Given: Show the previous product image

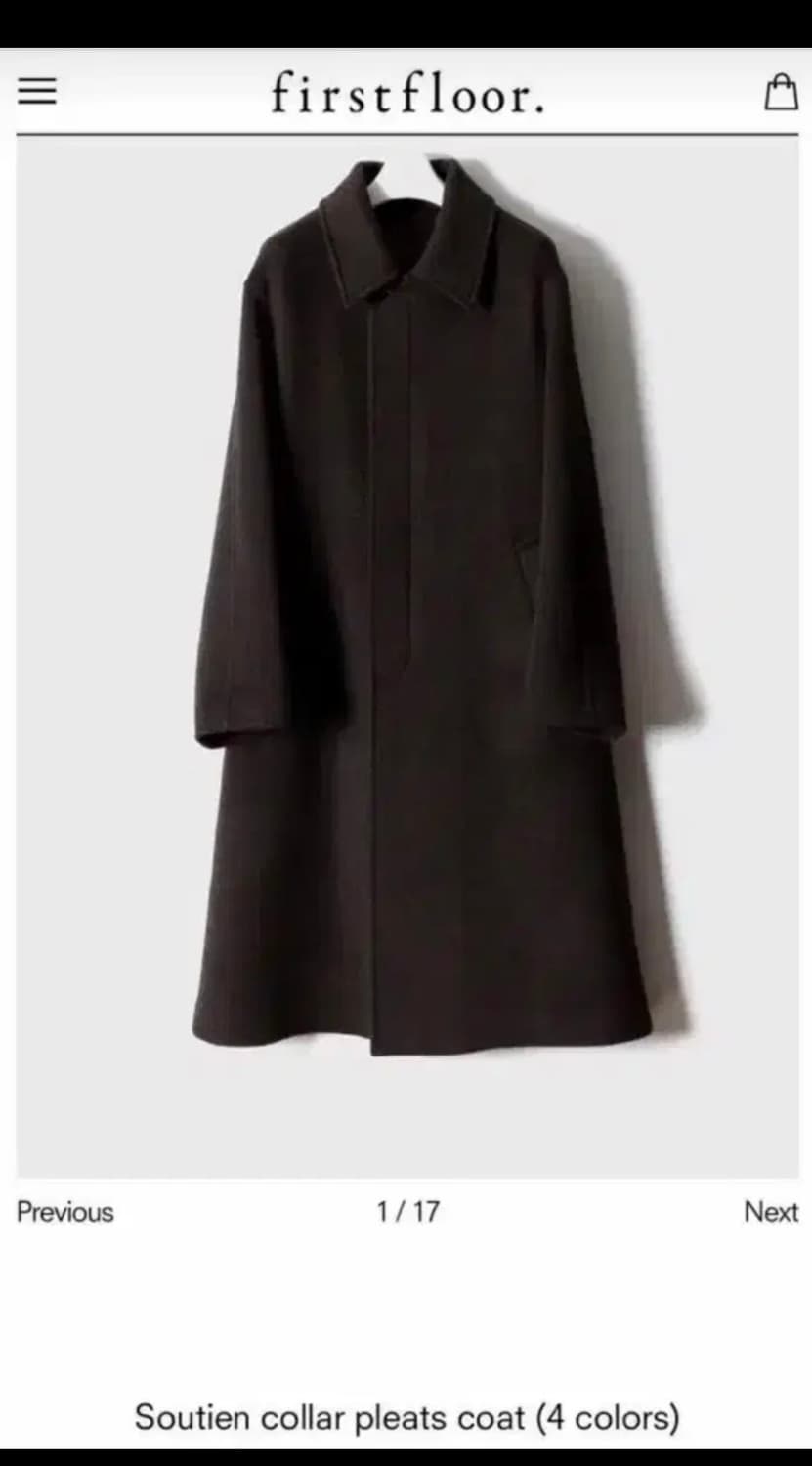Looking at the screenshot, I should (65, 1212).
